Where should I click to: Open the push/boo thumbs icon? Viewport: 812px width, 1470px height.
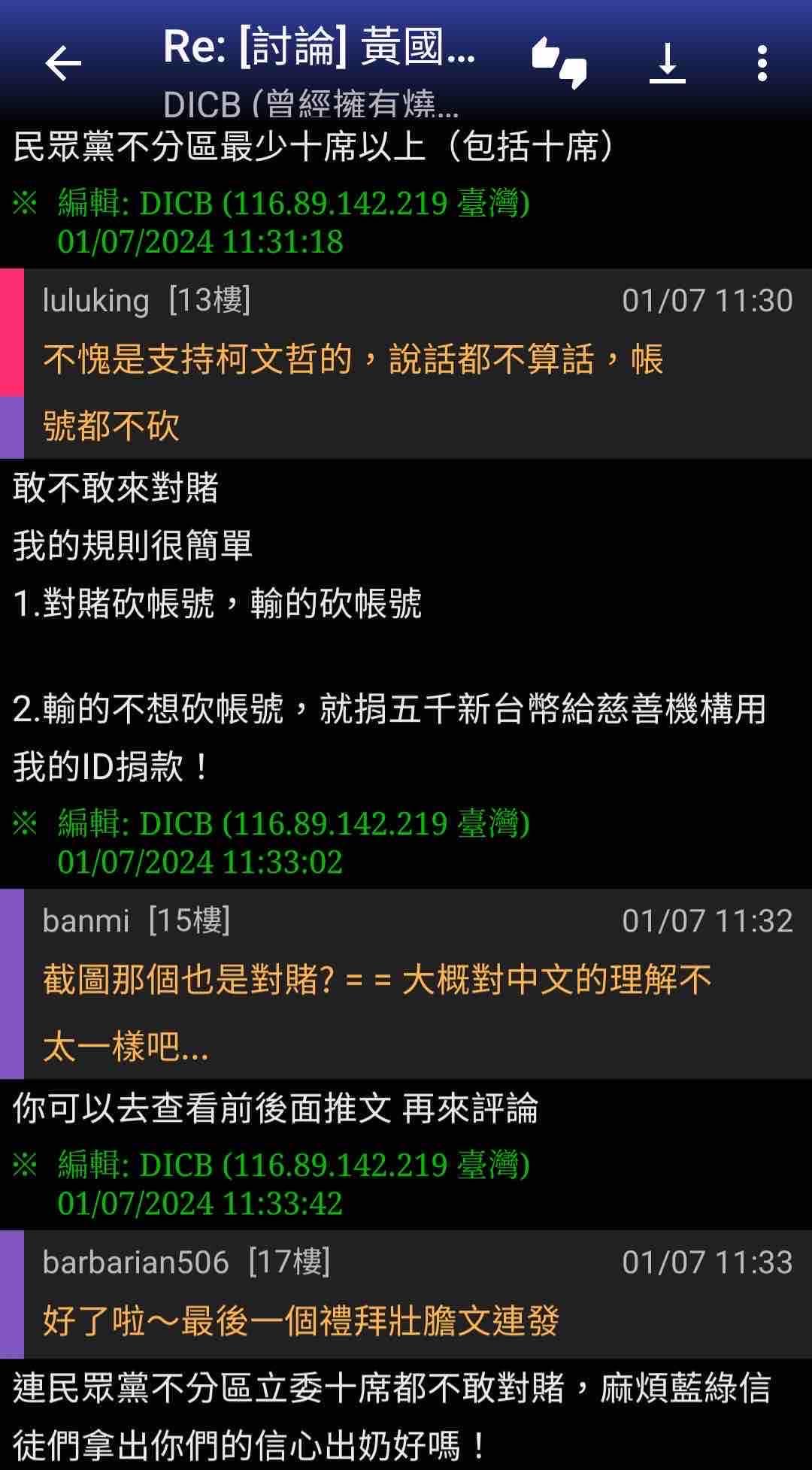tap(559, 63)
